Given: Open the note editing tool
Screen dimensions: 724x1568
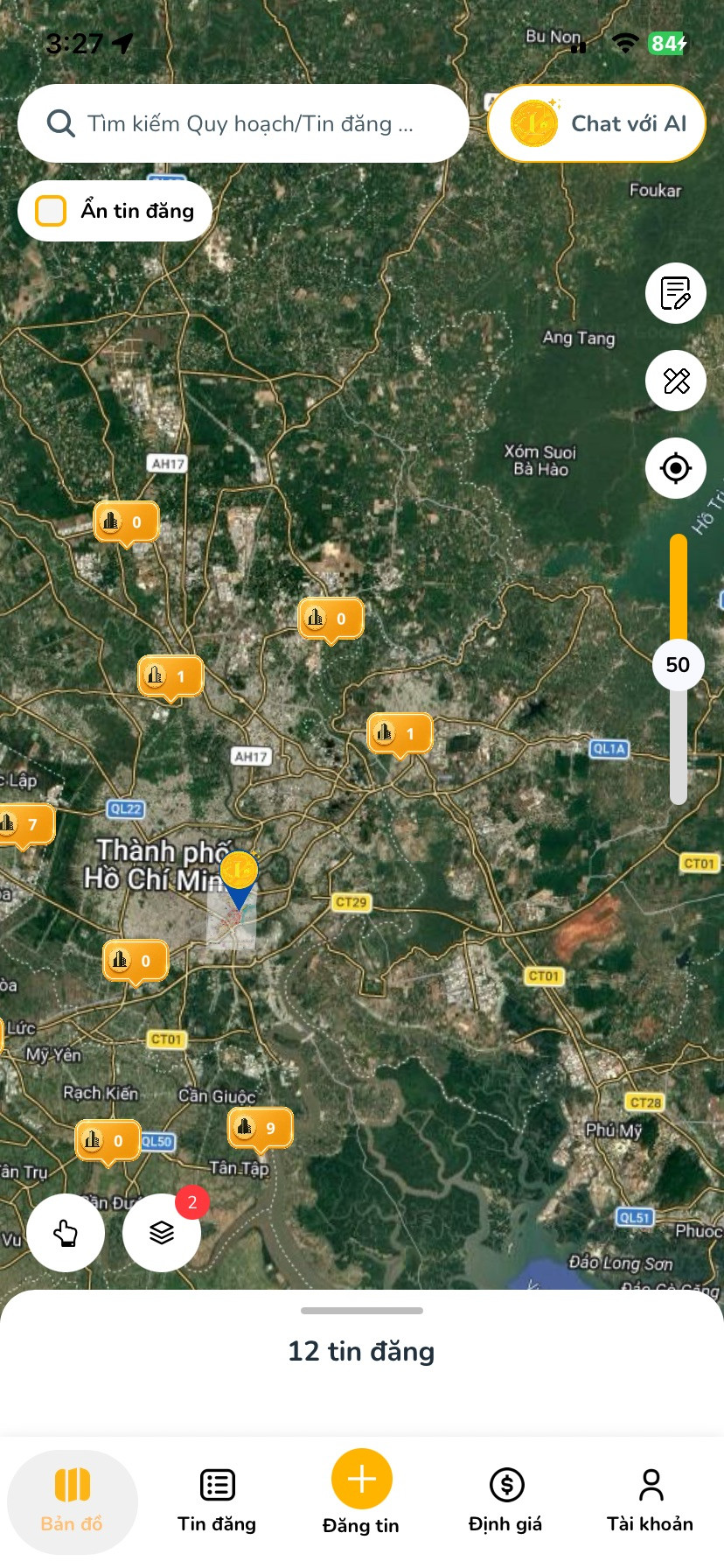Looking at the screenshot, I should [x=676, y=293].
